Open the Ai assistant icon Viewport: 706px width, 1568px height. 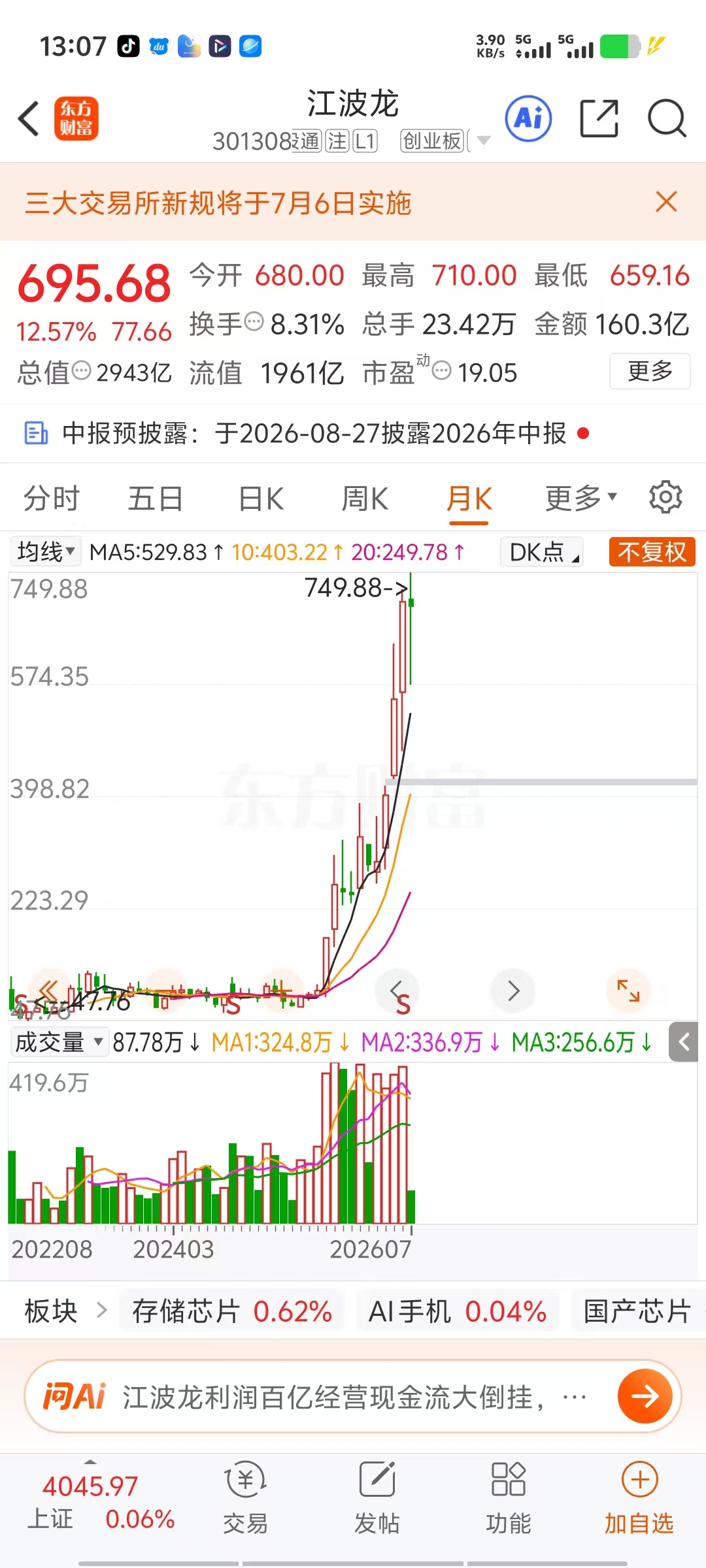coord(528,119)
